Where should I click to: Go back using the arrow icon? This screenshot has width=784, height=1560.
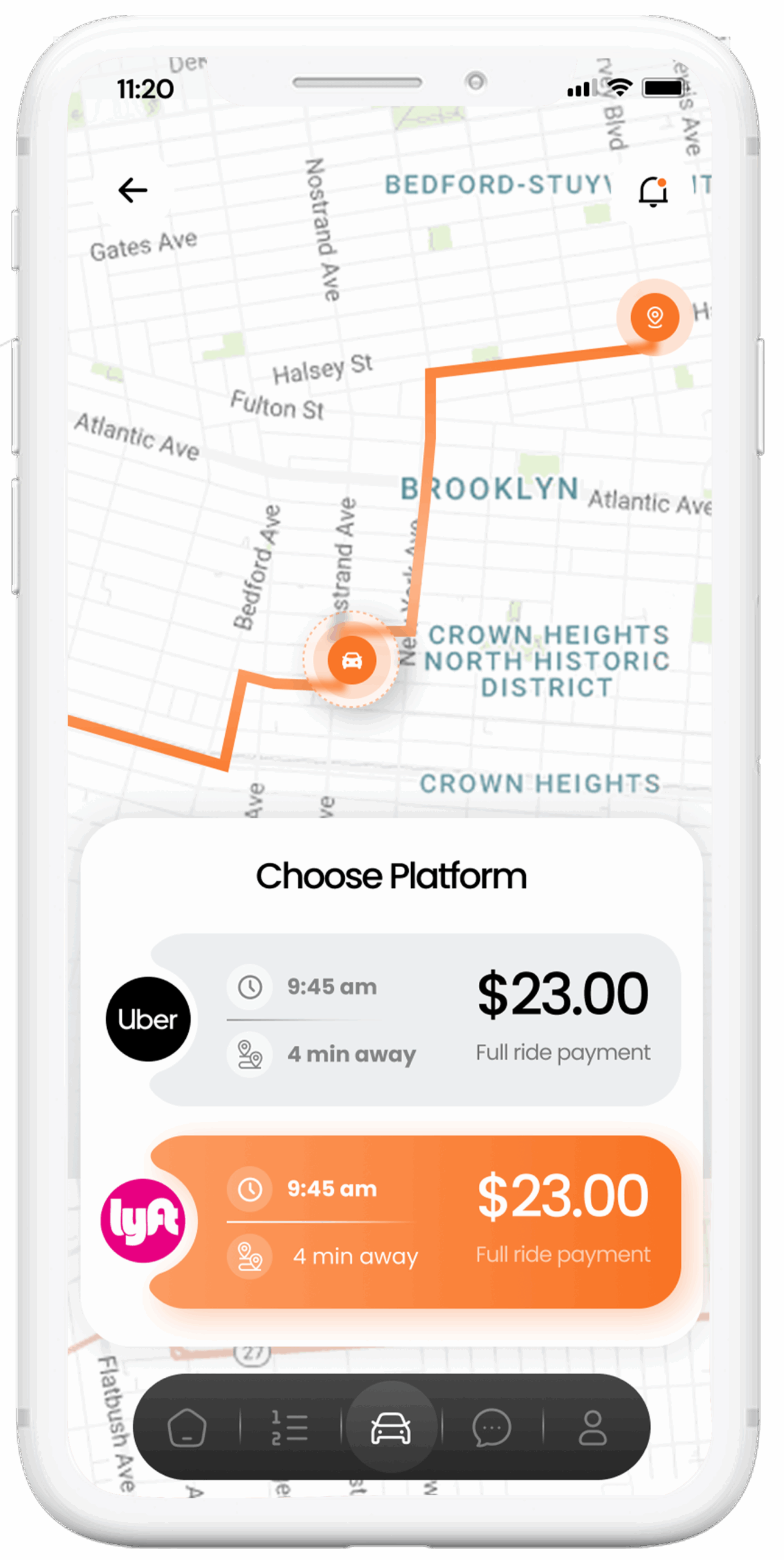[133, 191]
